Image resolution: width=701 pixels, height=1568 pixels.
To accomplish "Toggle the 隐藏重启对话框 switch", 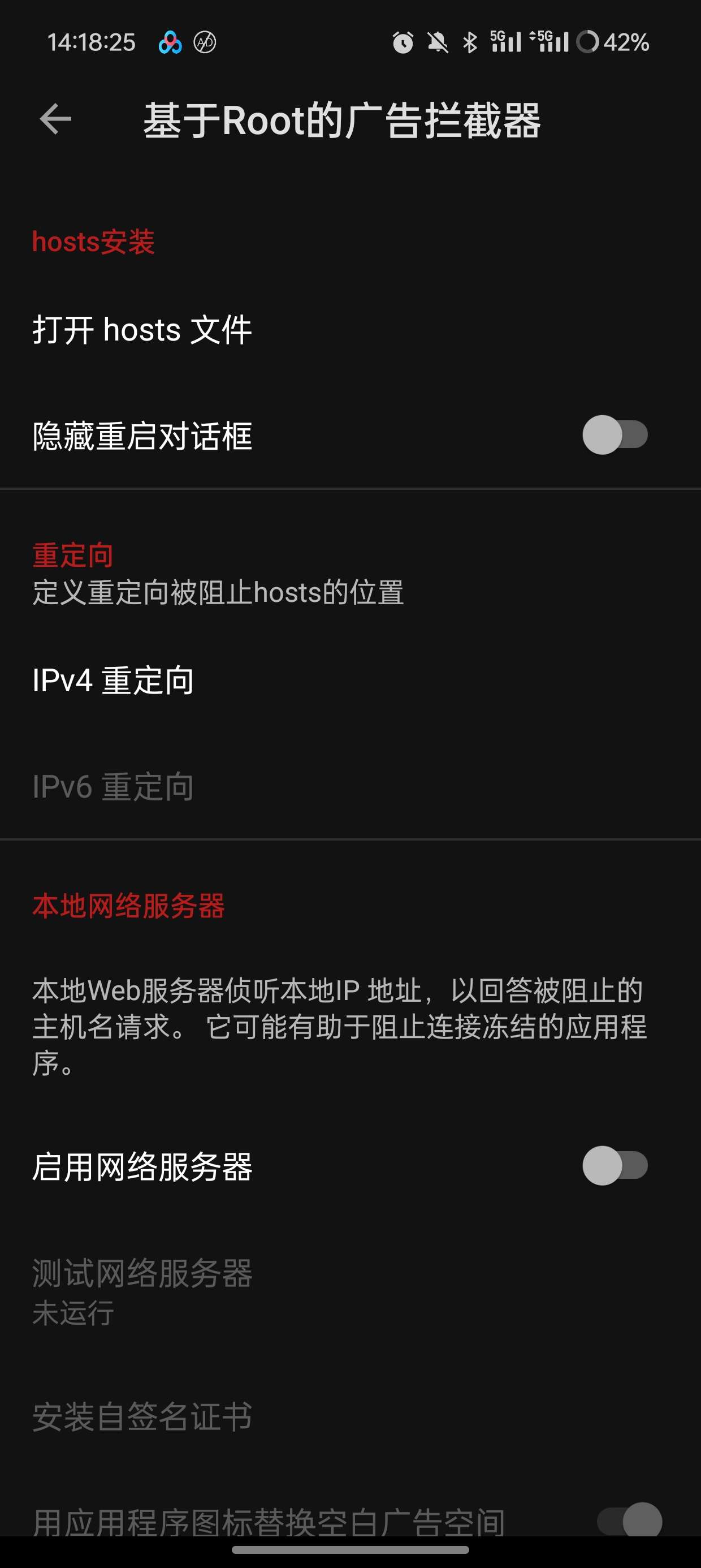I will pyautogui.click(x=615, y=435).
